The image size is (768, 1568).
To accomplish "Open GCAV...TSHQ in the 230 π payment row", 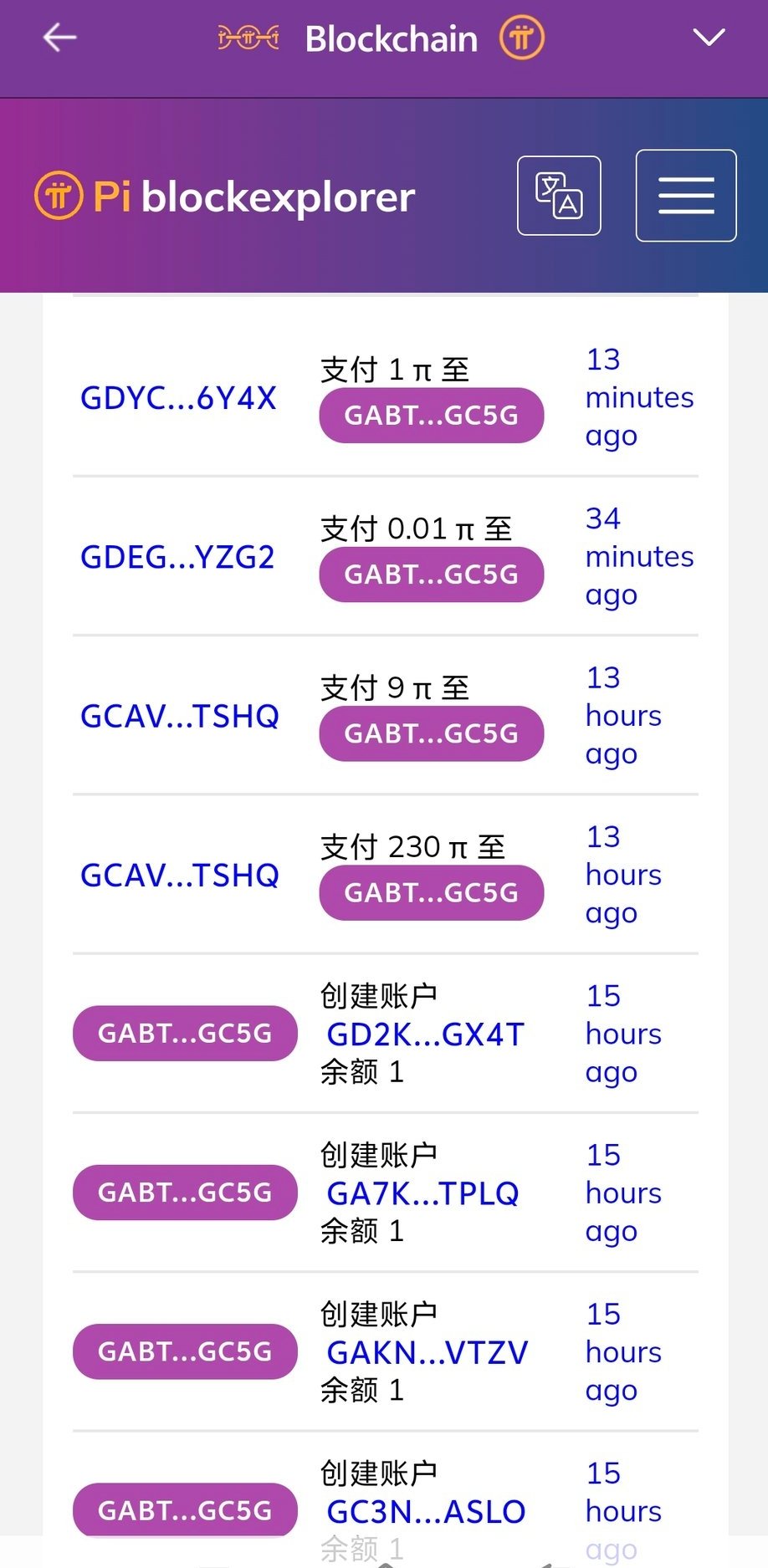I will point(180,875).
